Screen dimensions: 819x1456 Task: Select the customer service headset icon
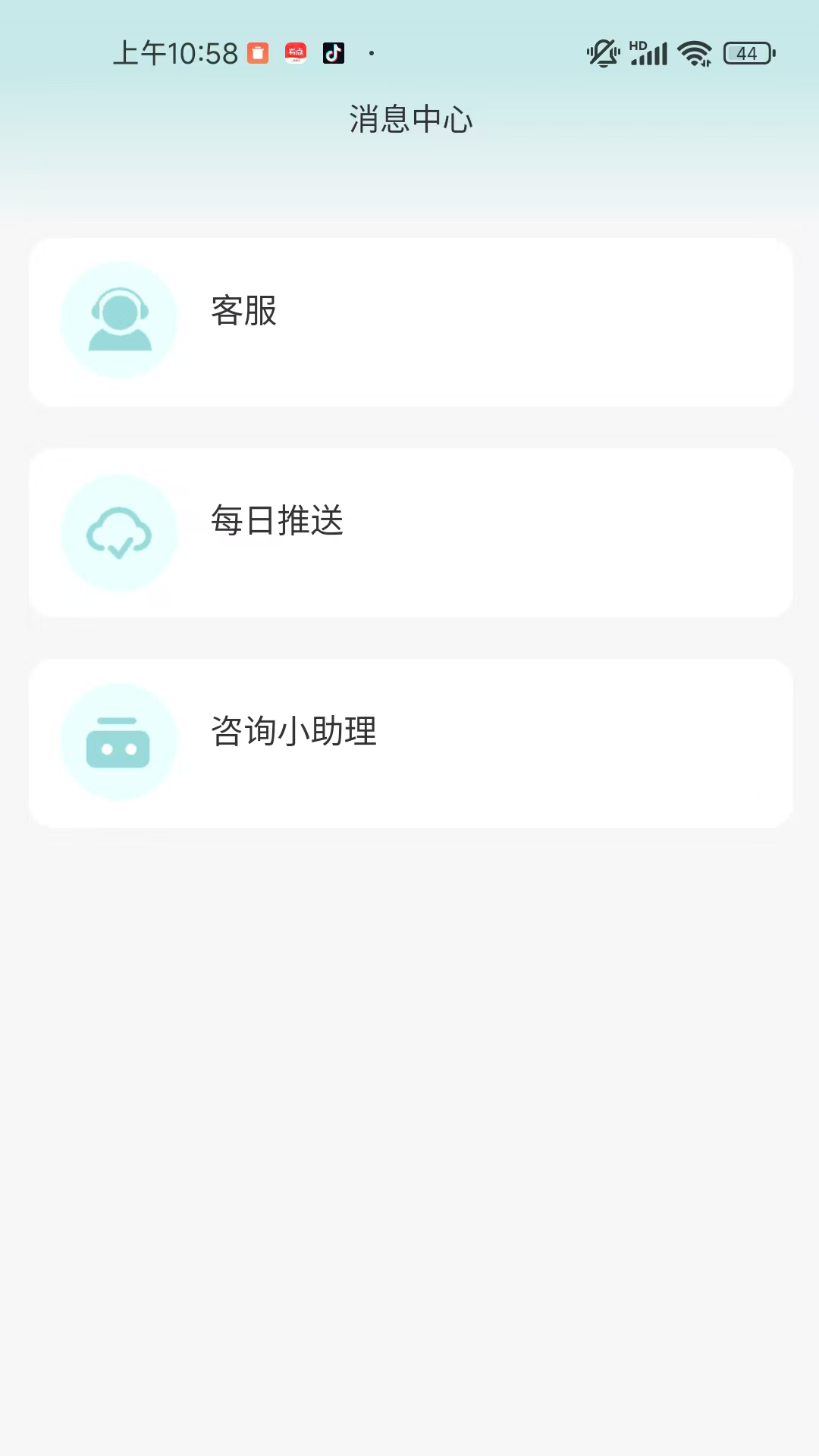[120, 319]
